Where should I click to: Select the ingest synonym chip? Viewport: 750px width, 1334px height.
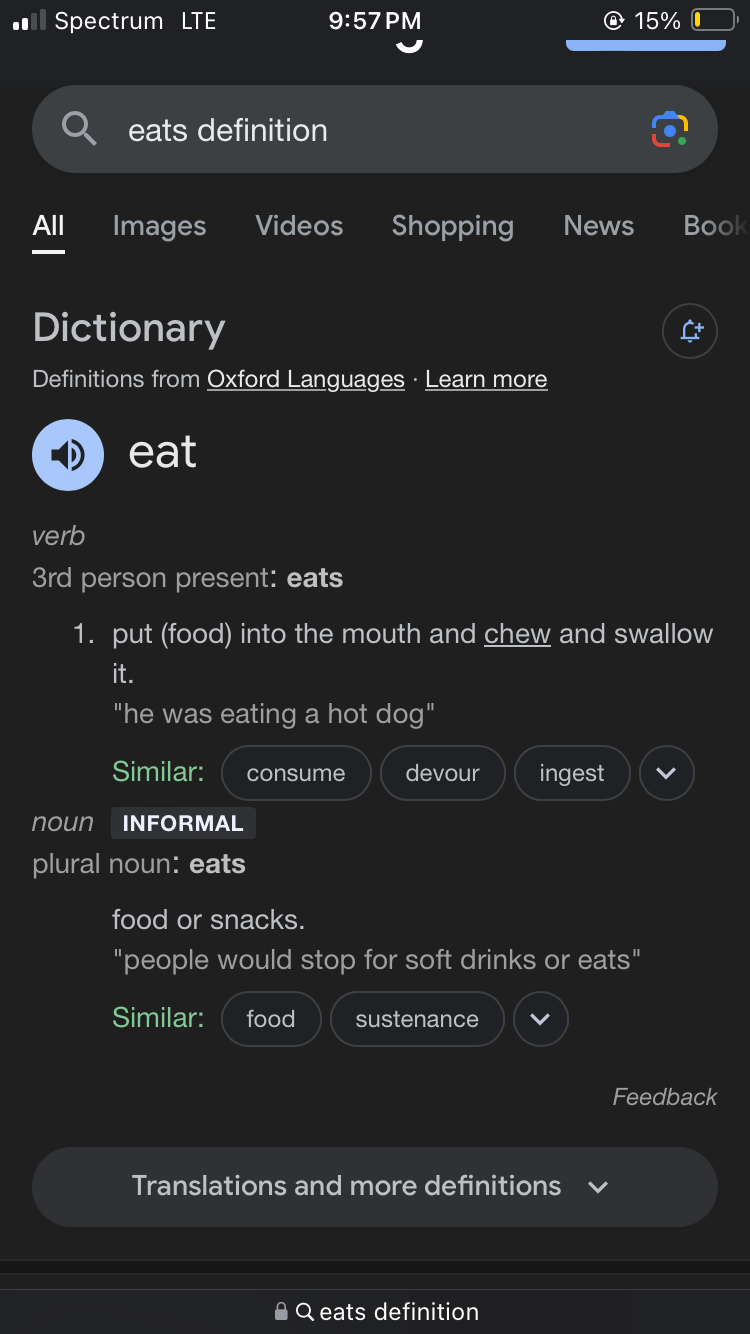tap(572, 773)
